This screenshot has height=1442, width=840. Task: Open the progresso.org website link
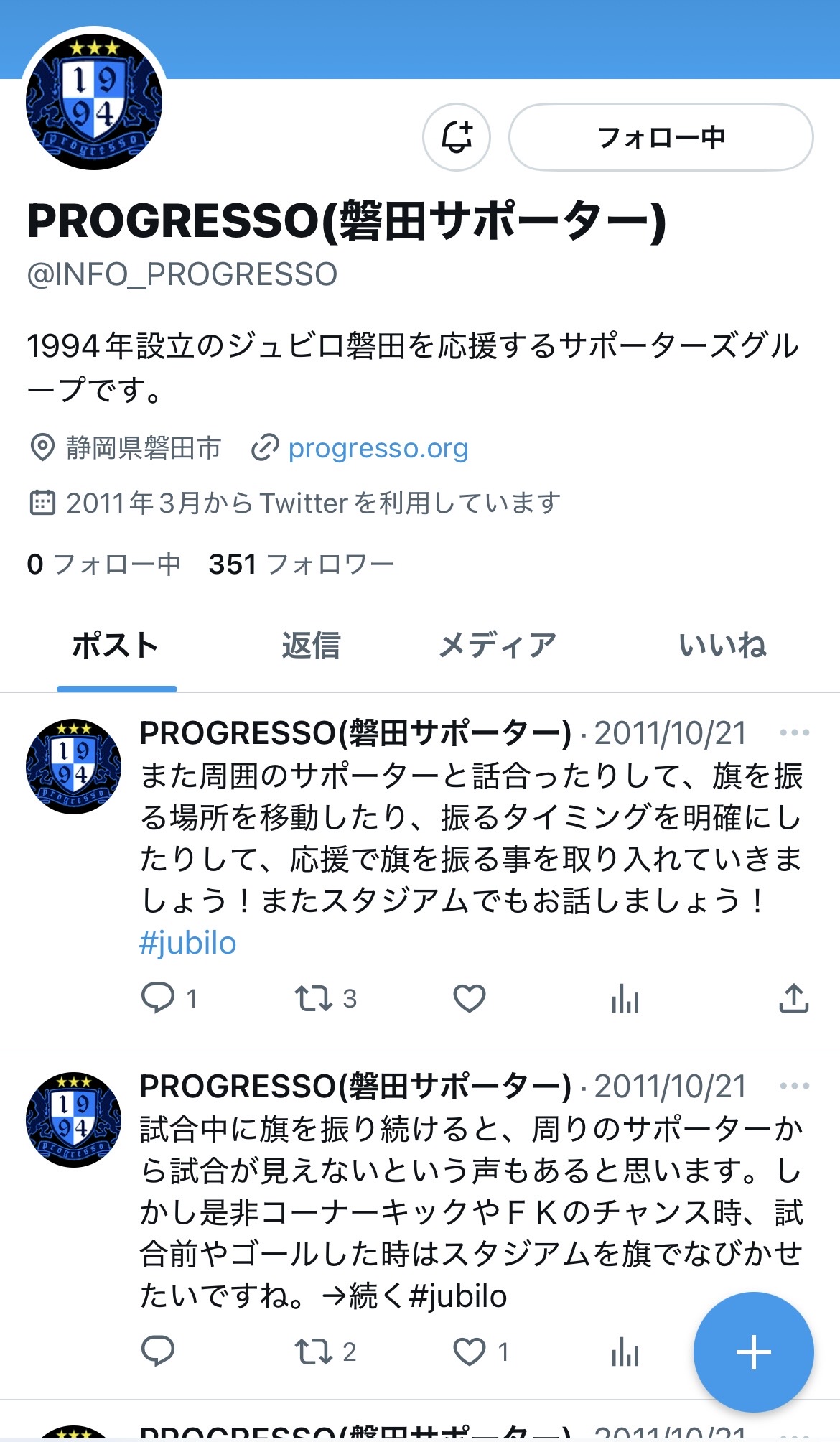[378, 448]
